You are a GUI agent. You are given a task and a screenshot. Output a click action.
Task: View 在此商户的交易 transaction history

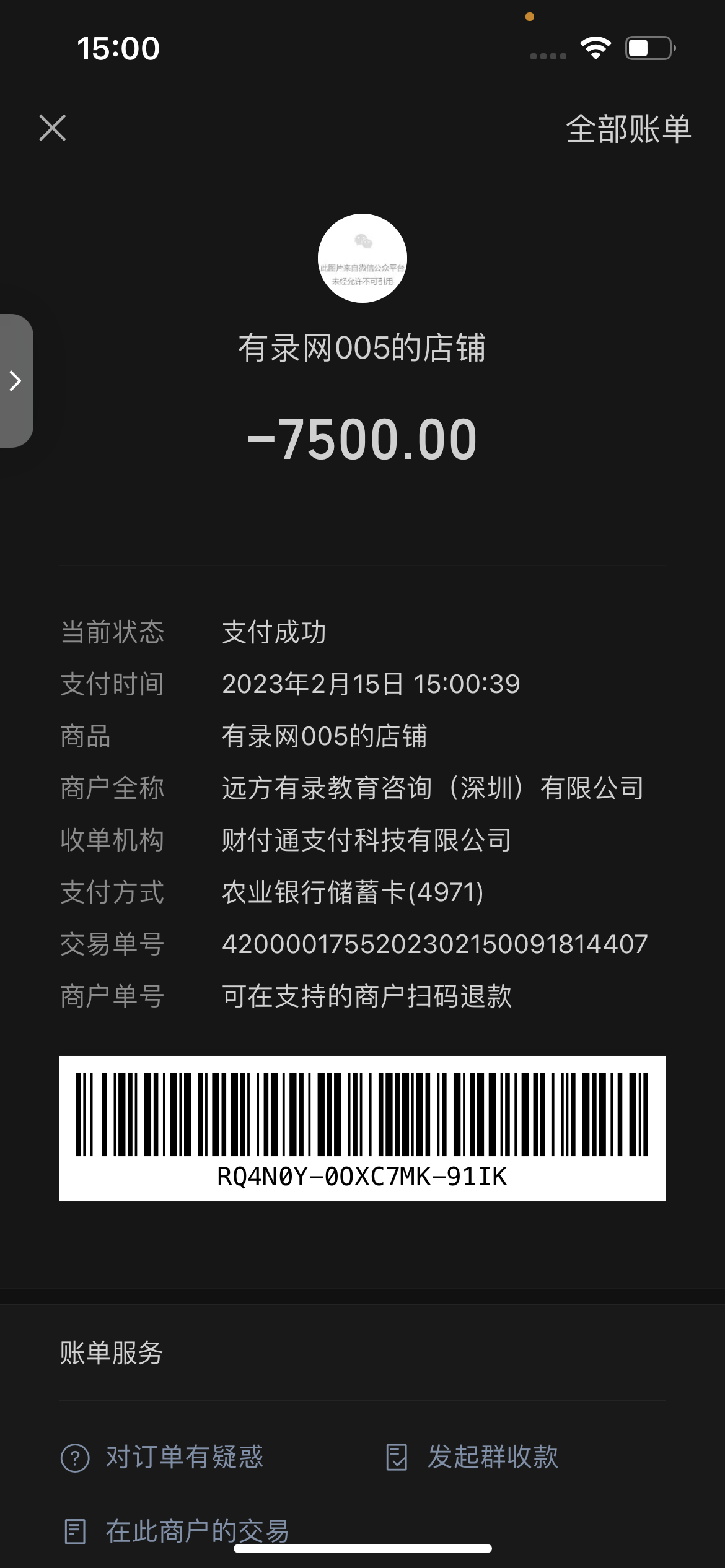point(177,1531)
